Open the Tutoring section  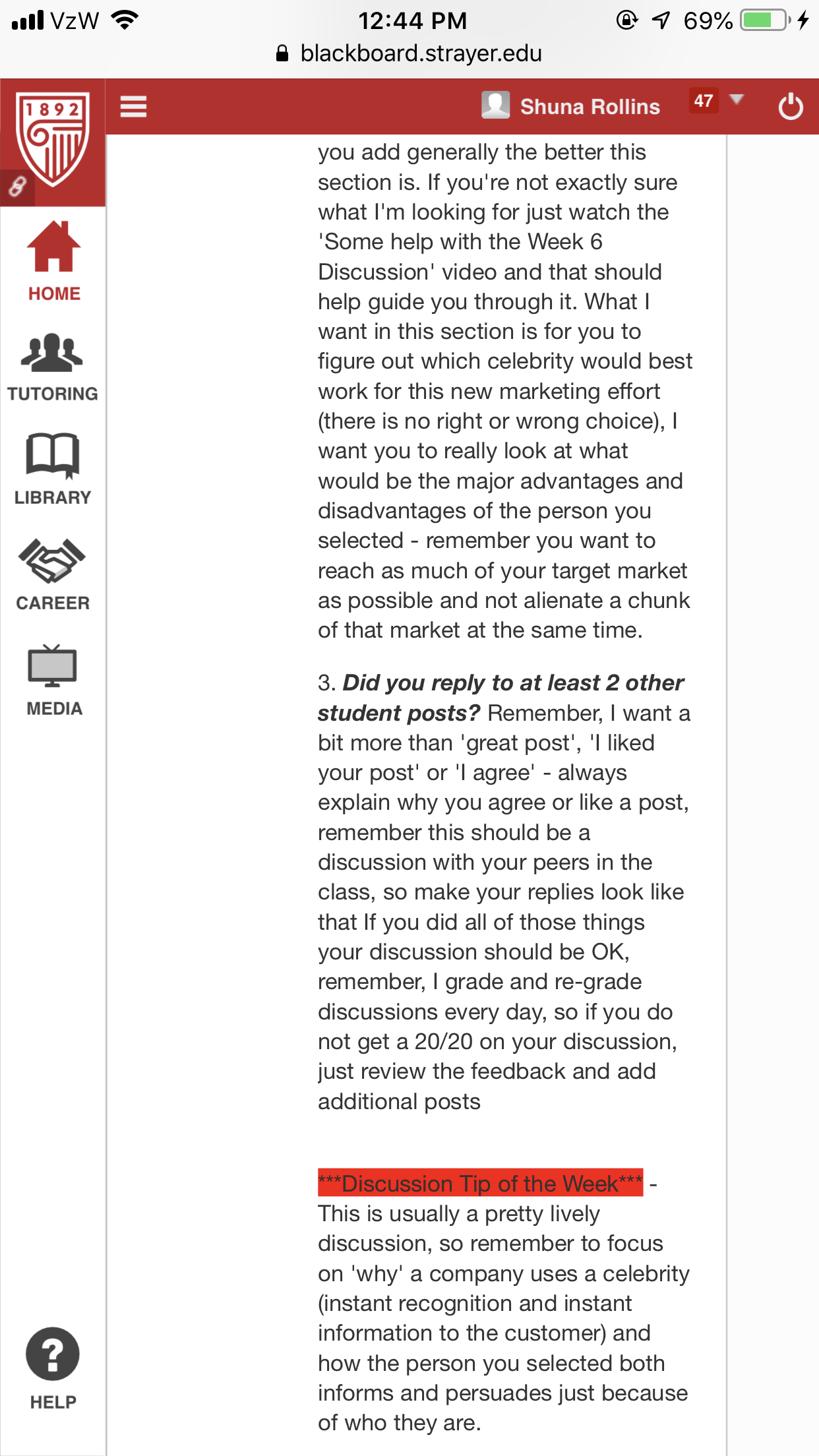pos(53,367)
